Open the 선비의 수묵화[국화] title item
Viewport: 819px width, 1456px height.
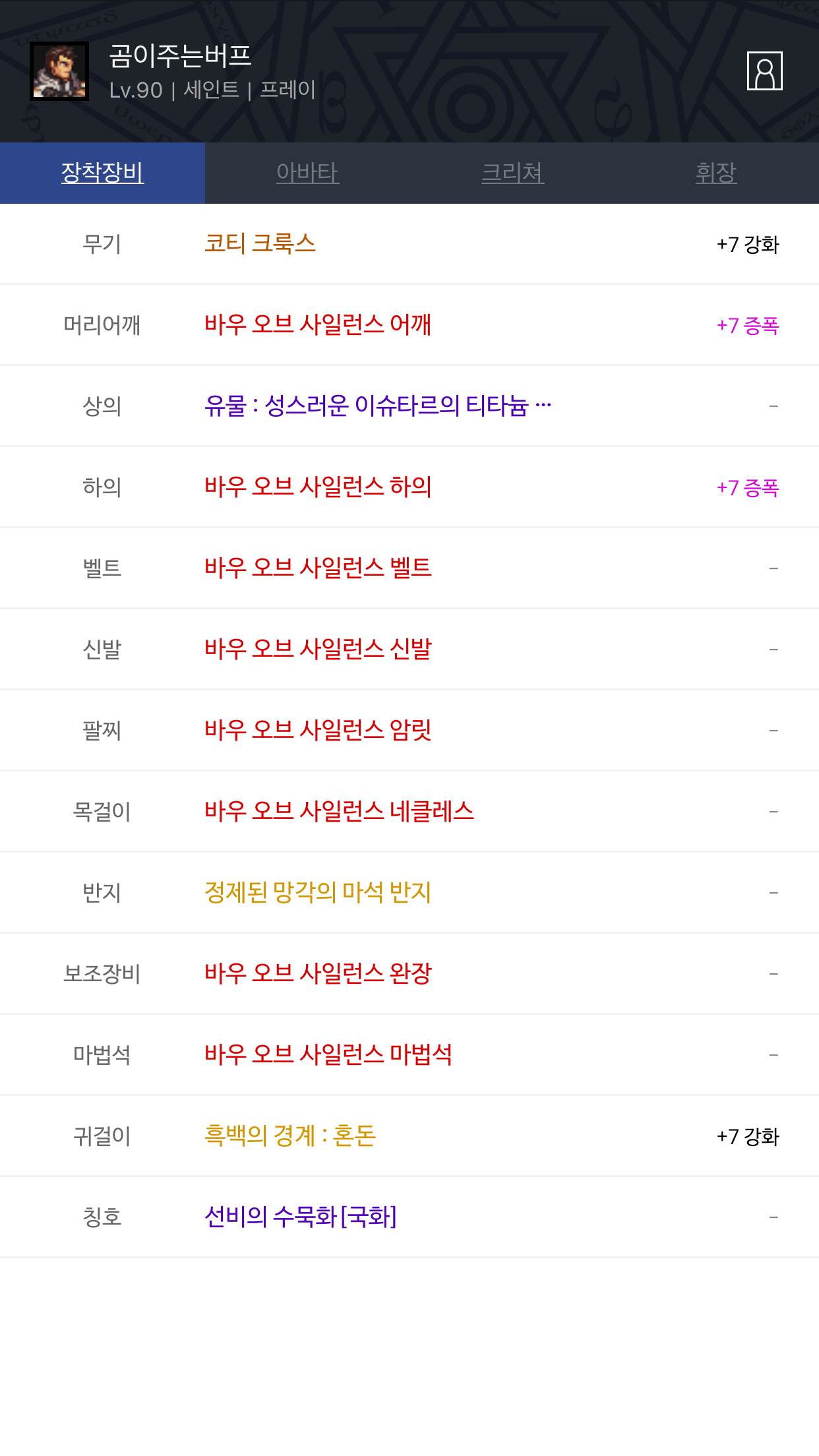click(x=301, y=1217)
